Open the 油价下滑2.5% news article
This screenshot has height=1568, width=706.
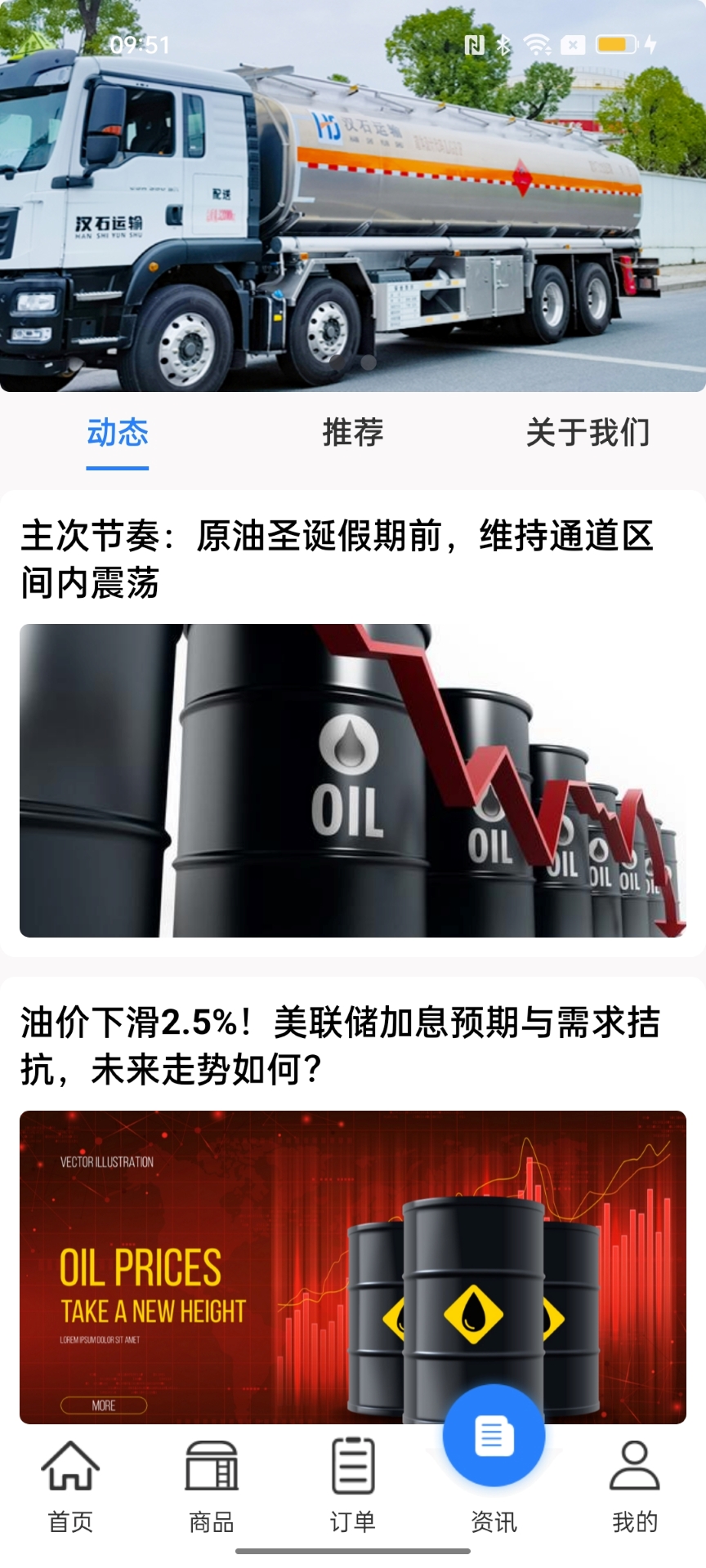pyautogui.click(x=340, y=1045)
